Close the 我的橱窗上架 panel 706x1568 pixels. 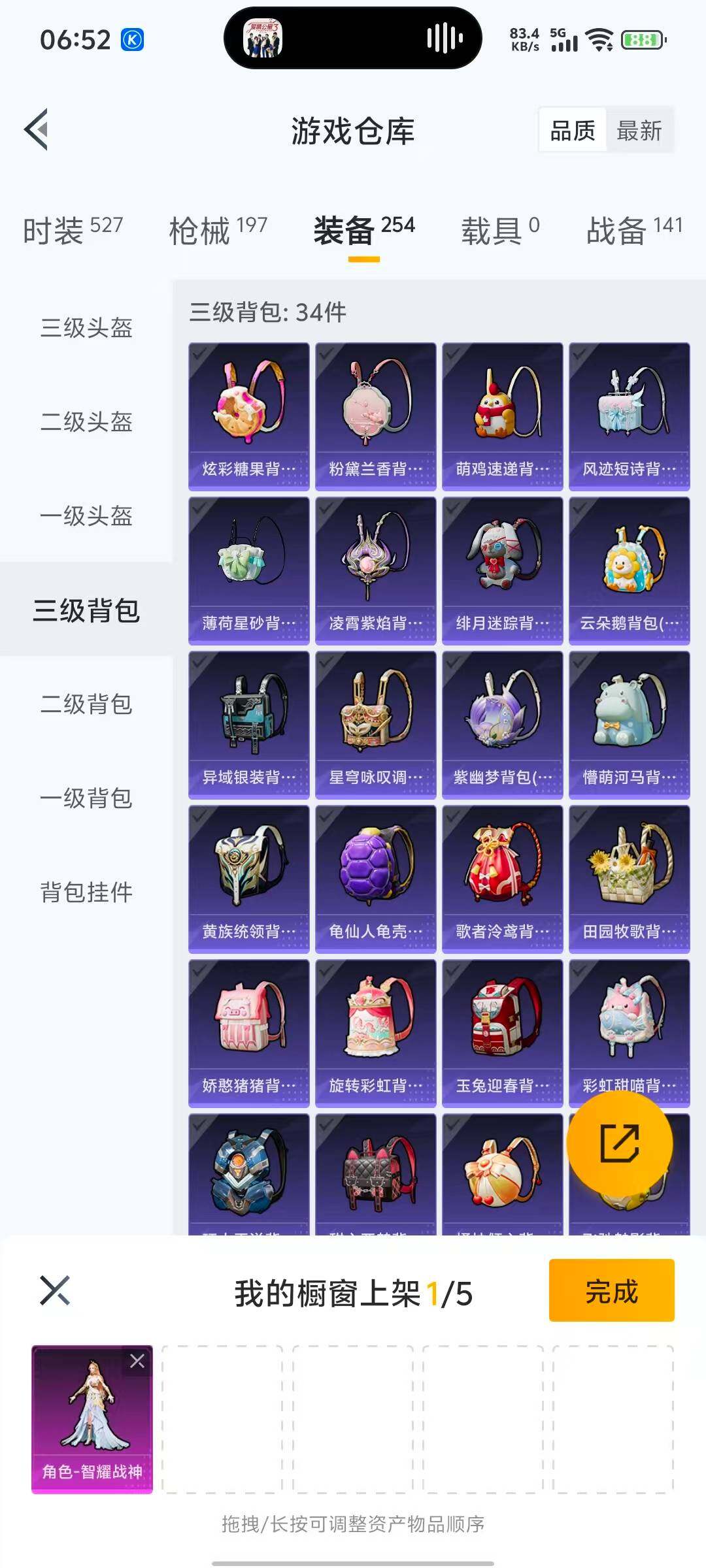55,1289
